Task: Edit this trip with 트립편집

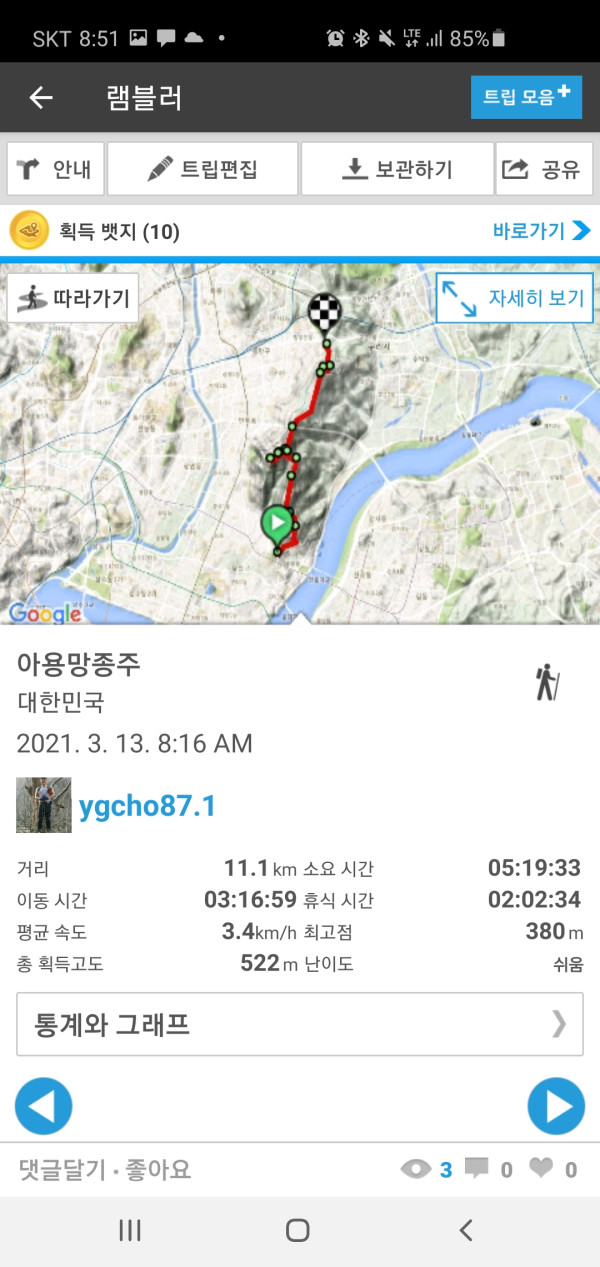Action: 203,169
